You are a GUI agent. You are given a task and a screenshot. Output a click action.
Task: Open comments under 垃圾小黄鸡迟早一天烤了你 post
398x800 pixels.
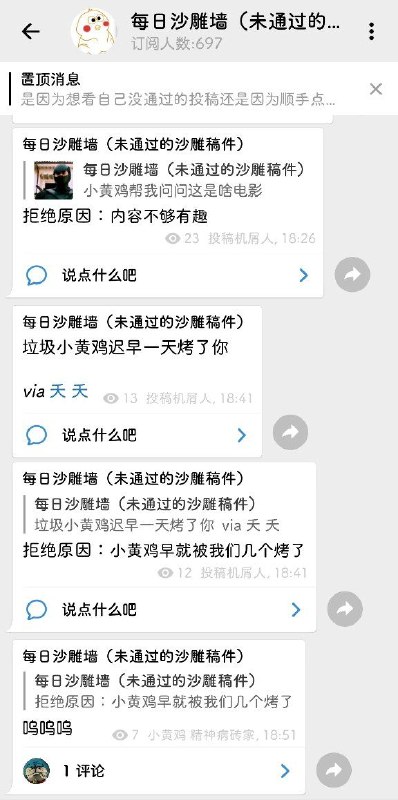(137, 435)
